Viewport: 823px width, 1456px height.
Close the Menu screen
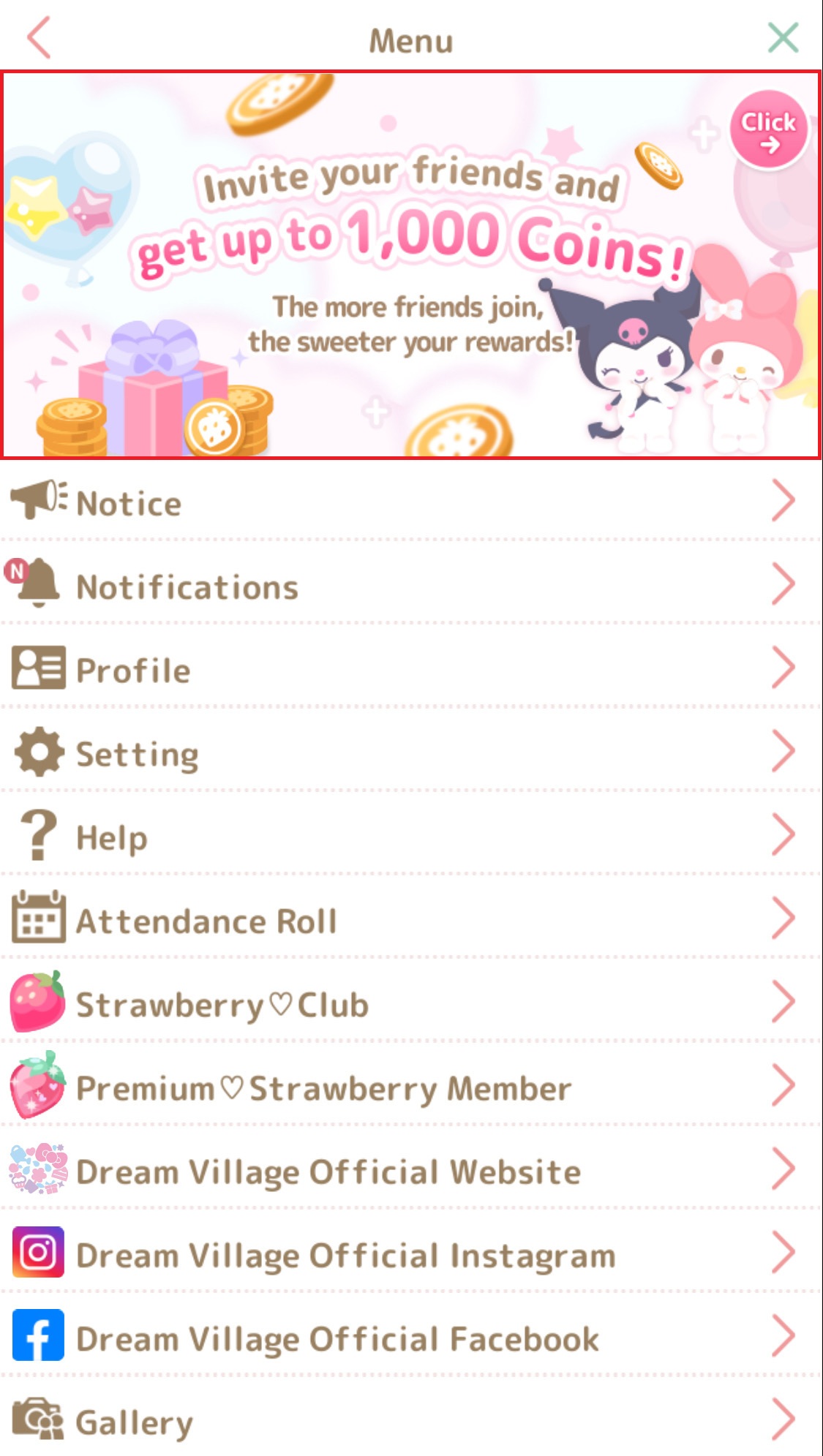point(783,38)
